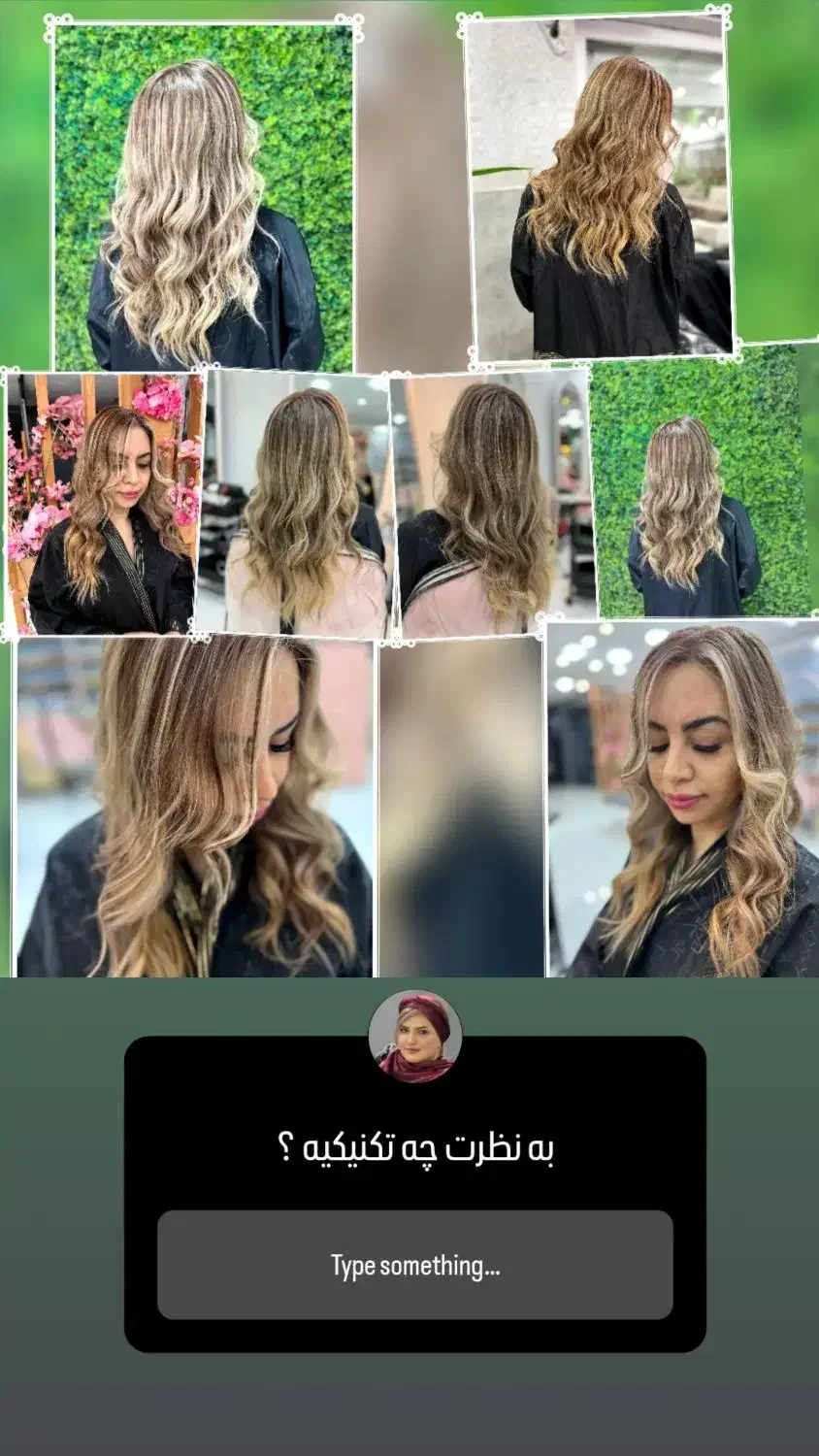Tap the photo with pink flowers background
The image size is (819, 1456).
(102, 500)
